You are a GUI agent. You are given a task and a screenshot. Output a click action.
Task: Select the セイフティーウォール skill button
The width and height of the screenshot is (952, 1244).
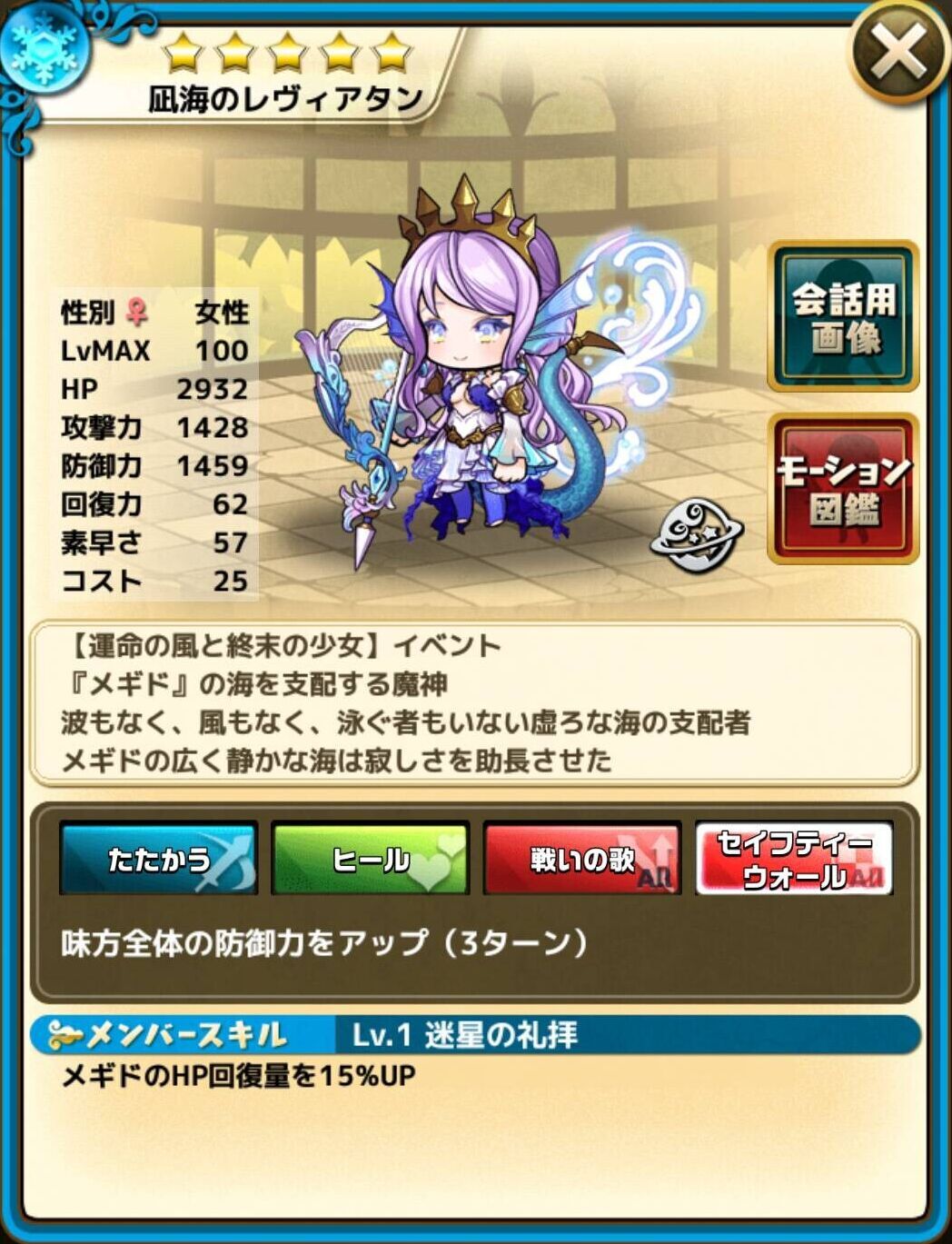point(794,859)
